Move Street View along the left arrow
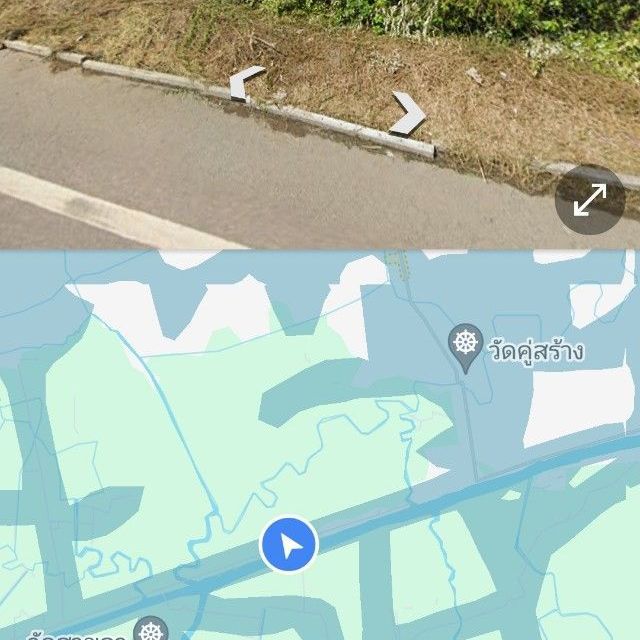This screenshot has width=640, height=640. (x=246, y=83)
